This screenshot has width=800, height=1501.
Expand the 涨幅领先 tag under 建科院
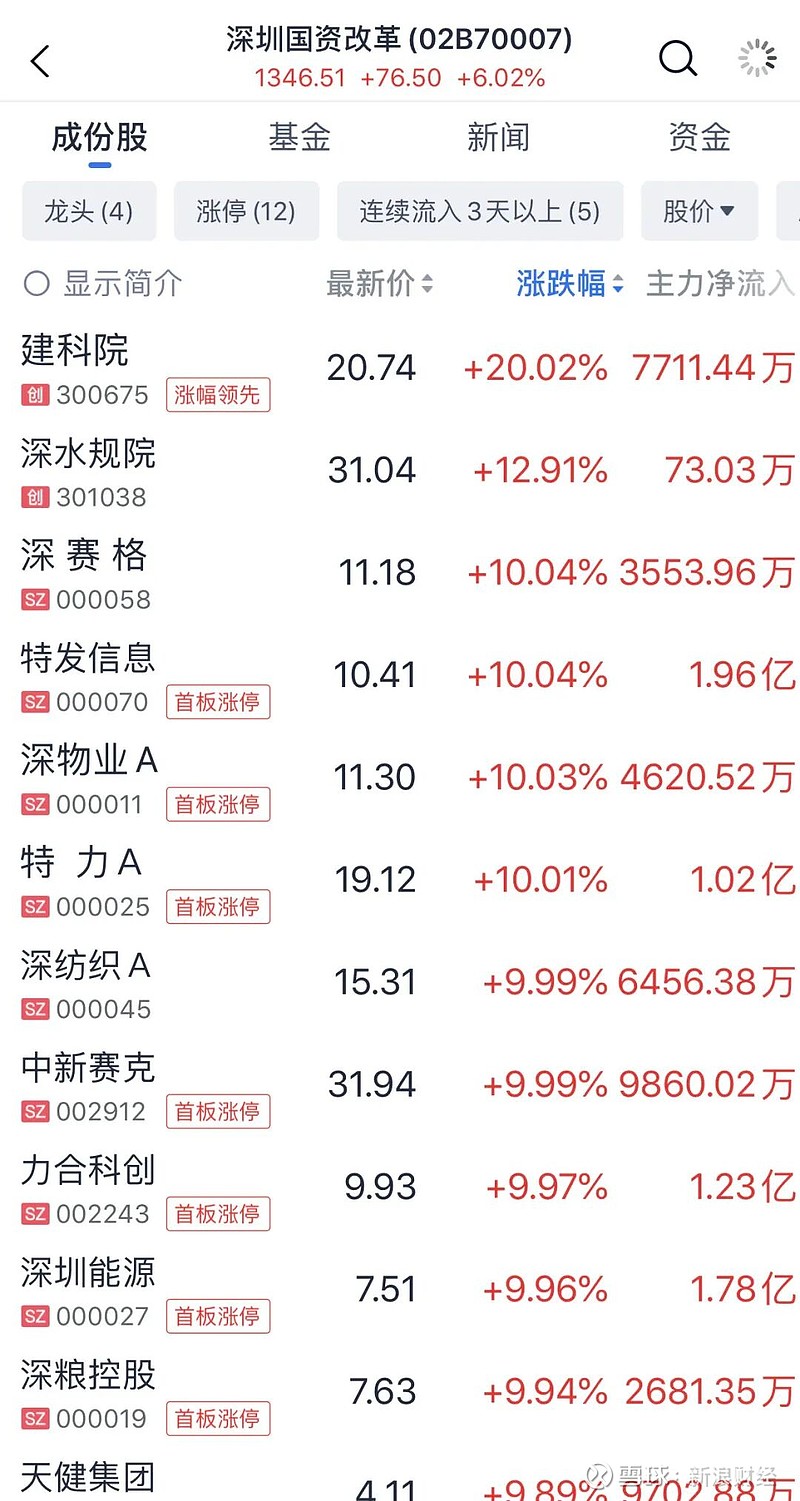click(x=218, y=395)
